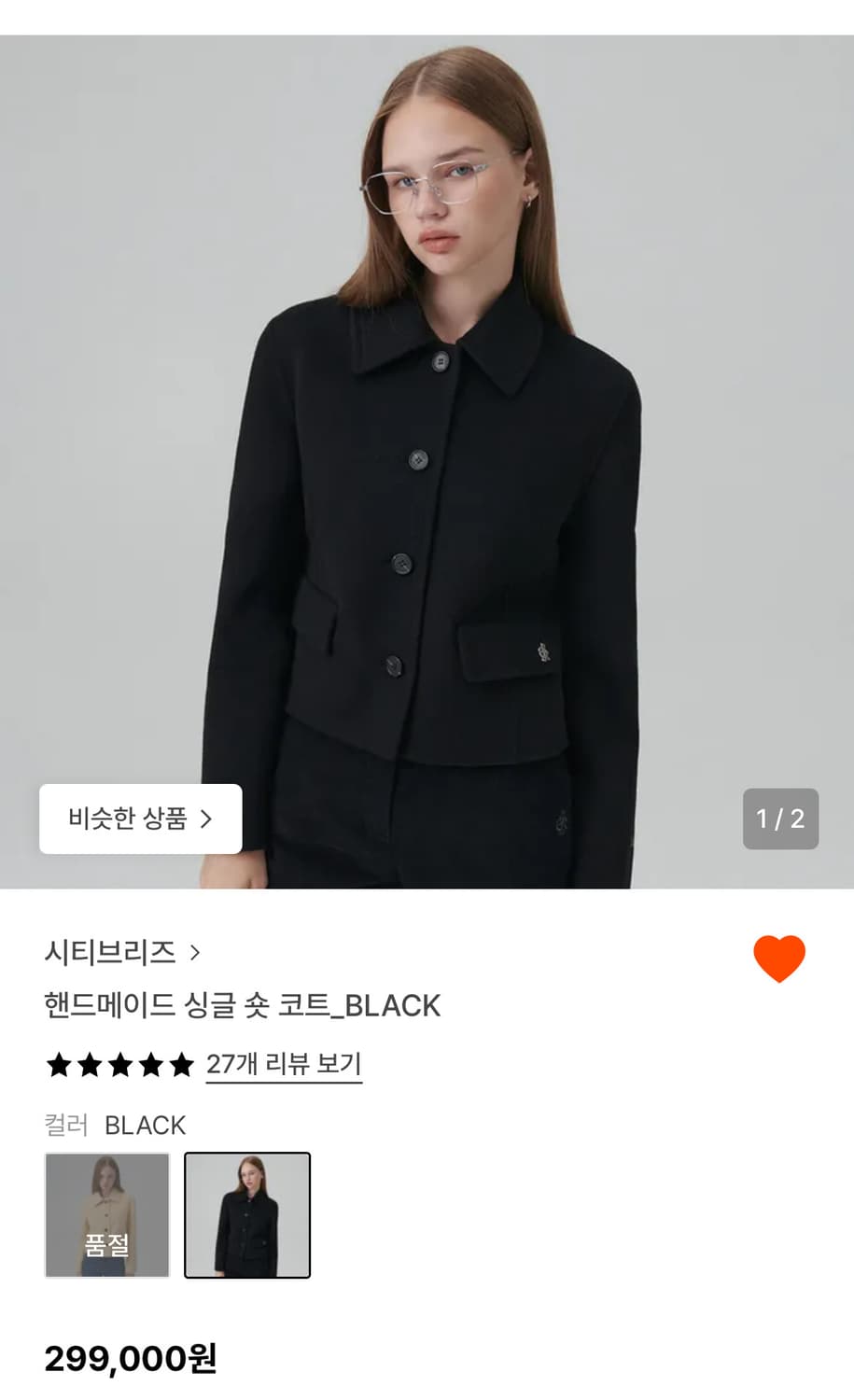The height and width of the screenshot is (1400, 854).
Task: Click the BLACK color name label
Action: tap(146, 1125)
